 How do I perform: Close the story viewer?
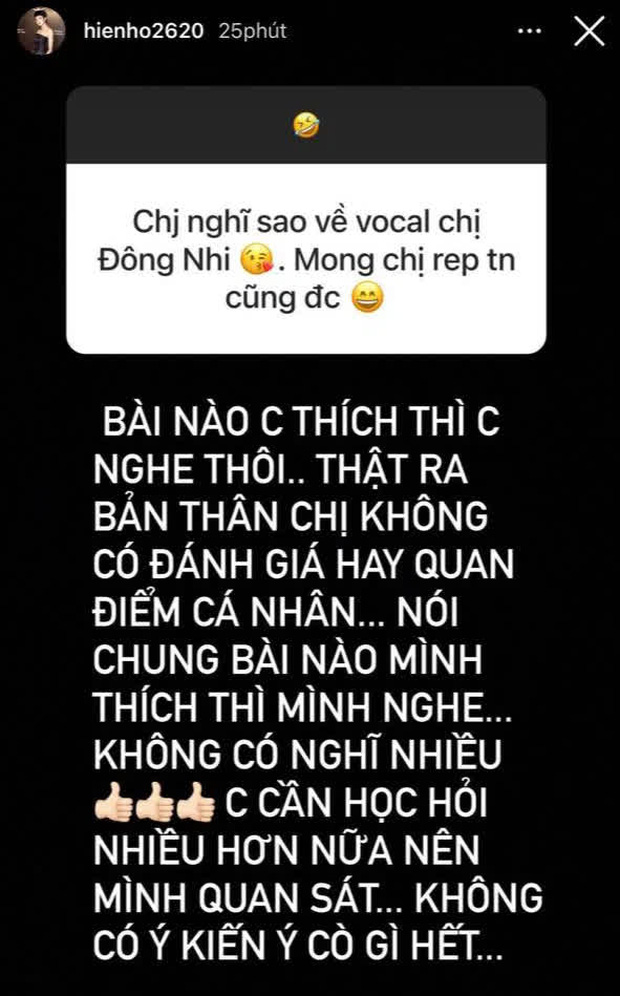[589, 31]
